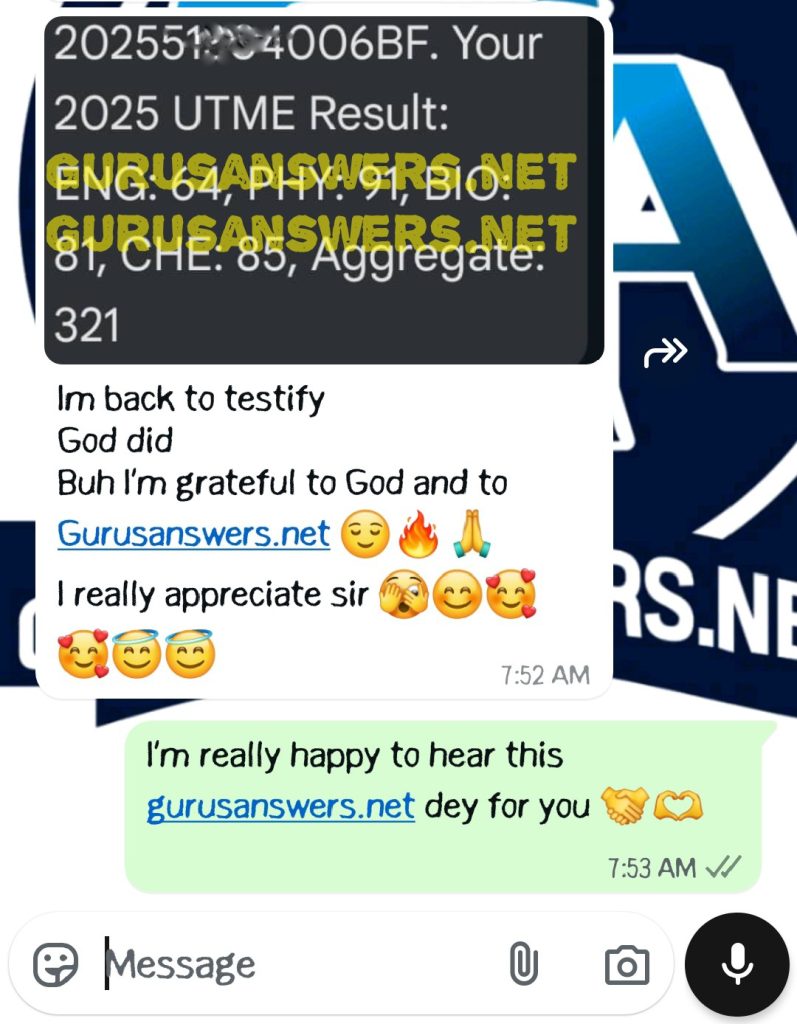
Task: Forward the UTME result screenshot message
Action: pyautogui.click(x=665, y=352)
